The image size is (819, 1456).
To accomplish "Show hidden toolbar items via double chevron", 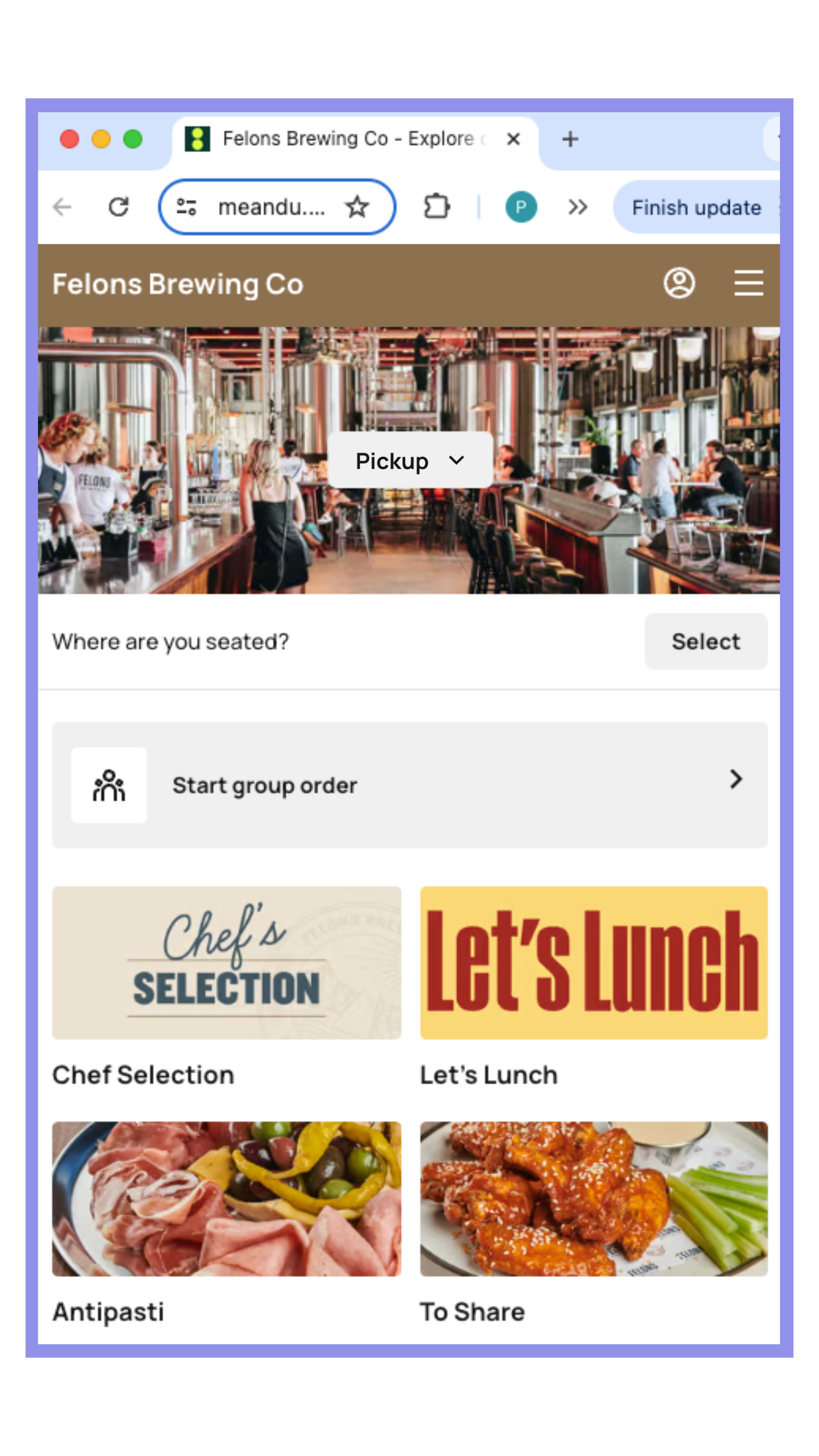I will tap(578, 207).
